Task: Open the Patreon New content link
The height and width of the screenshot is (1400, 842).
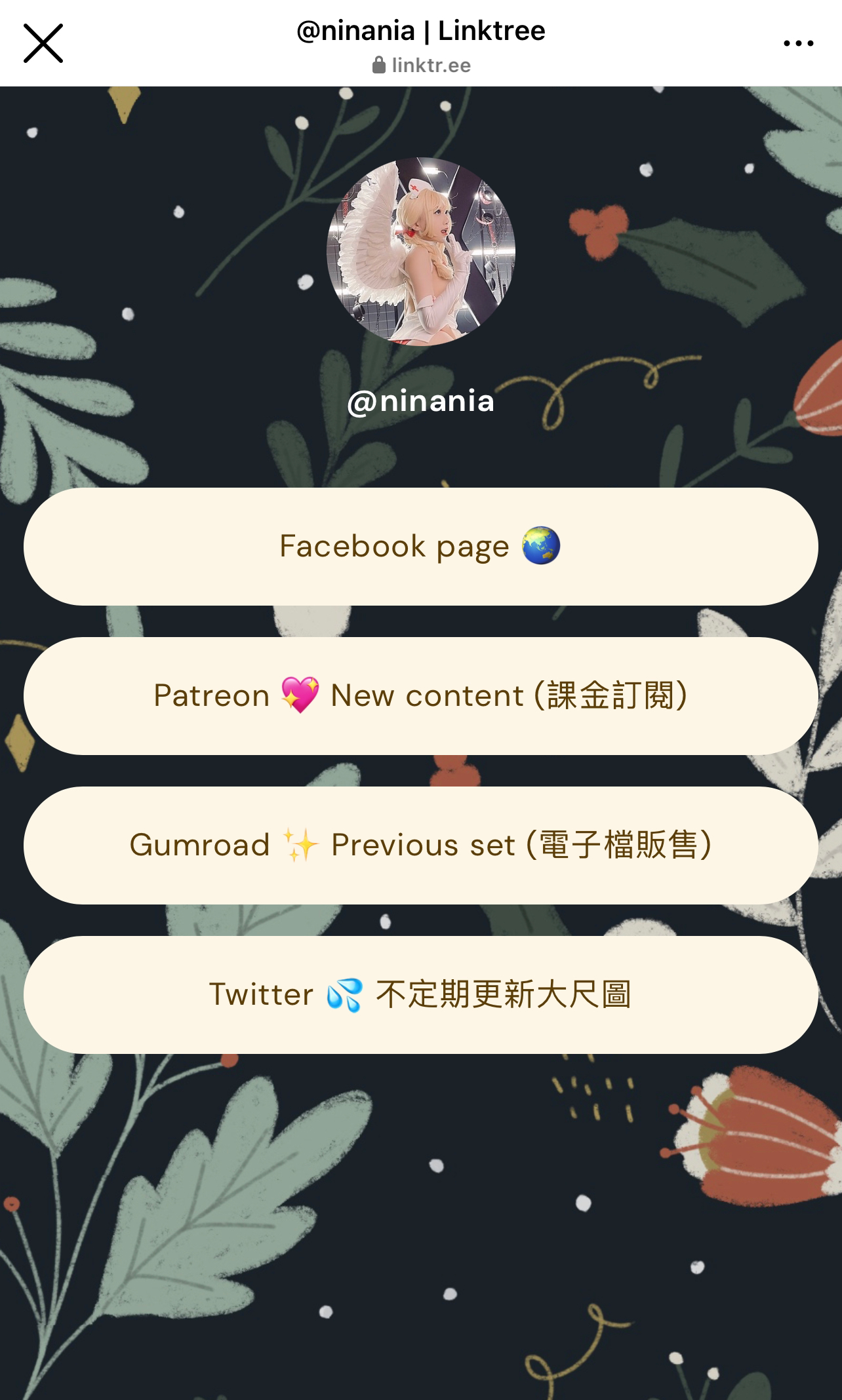Action: [420, 695]
